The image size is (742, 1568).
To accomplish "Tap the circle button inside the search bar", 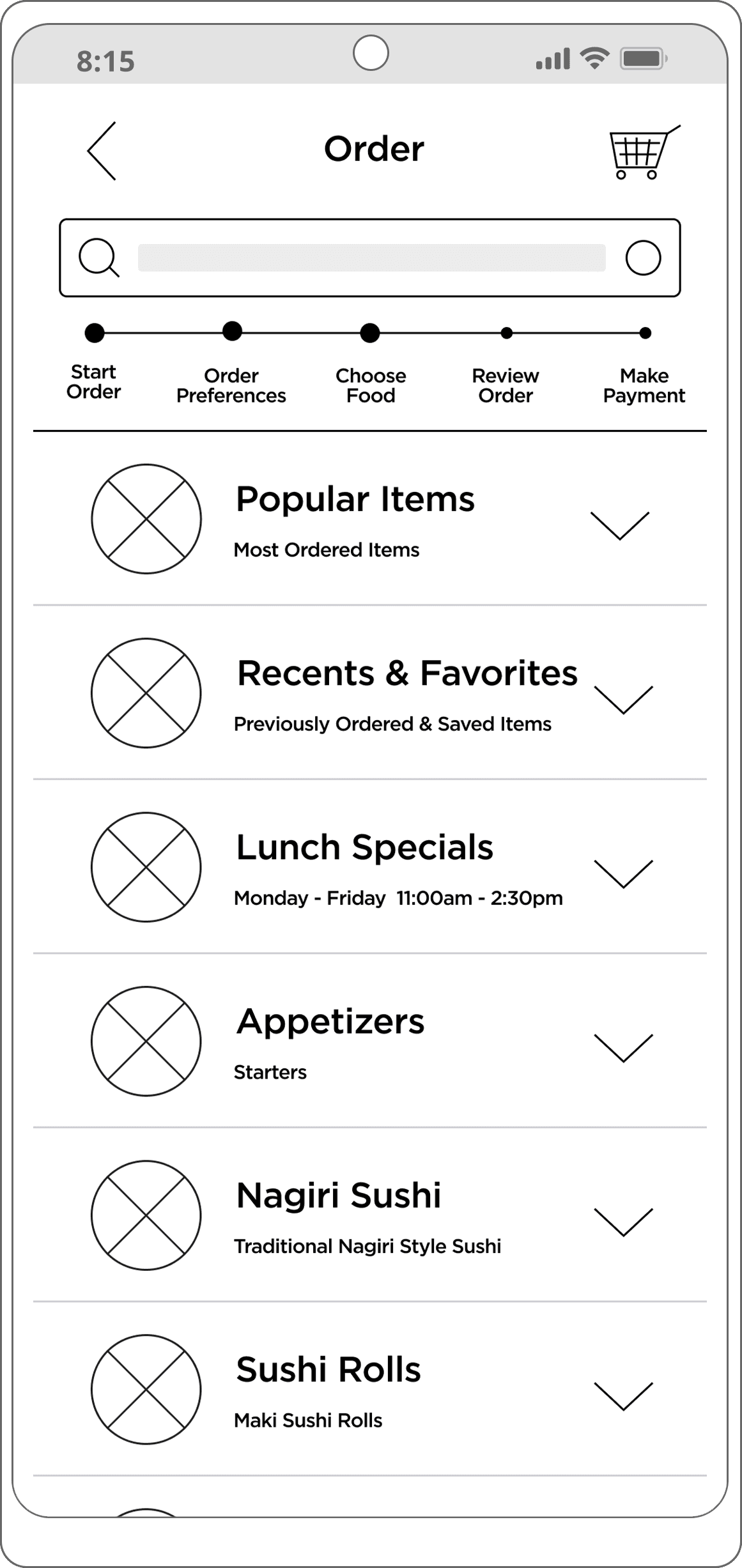I will click(642, 257).
